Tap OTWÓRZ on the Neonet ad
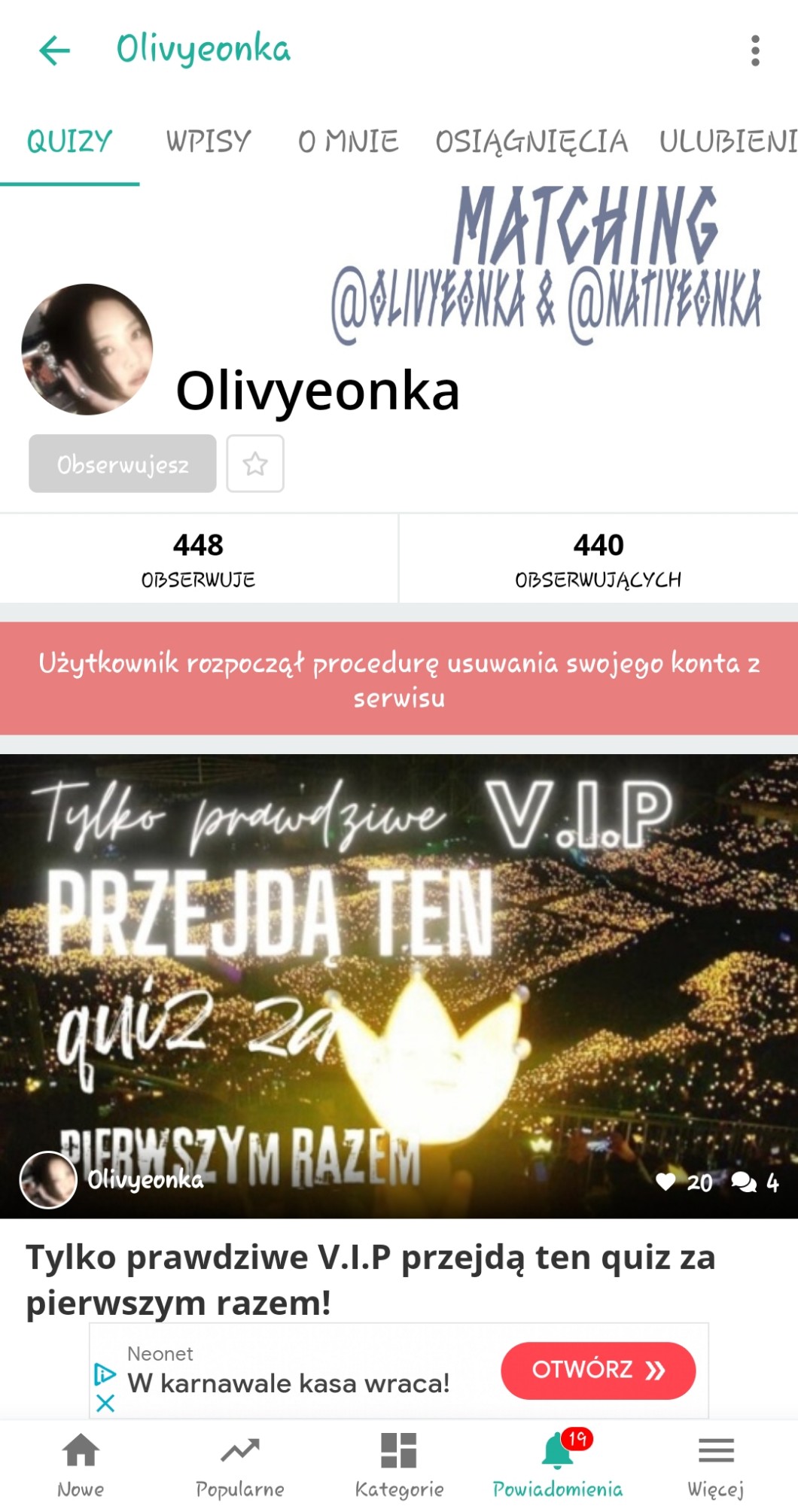Image resolution: width=798 pixels, height=1512 pixels. click(598, 1371)
